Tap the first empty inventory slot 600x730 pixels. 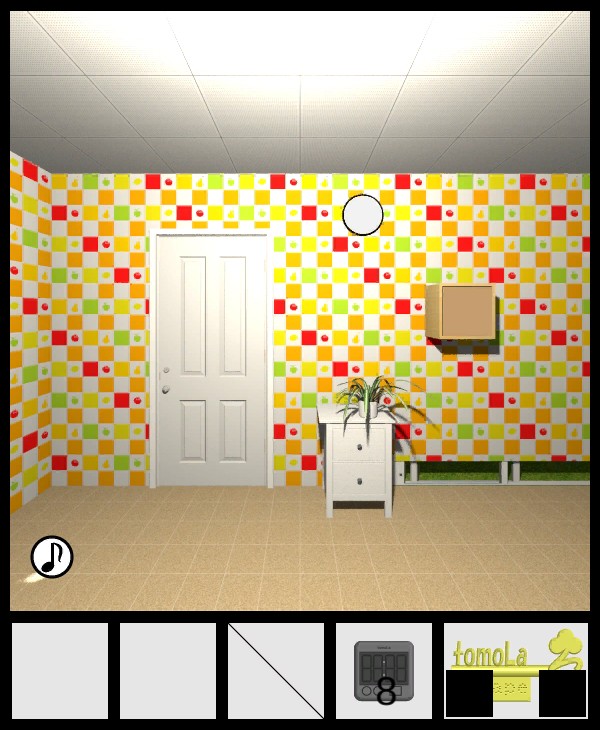point(60,671)
